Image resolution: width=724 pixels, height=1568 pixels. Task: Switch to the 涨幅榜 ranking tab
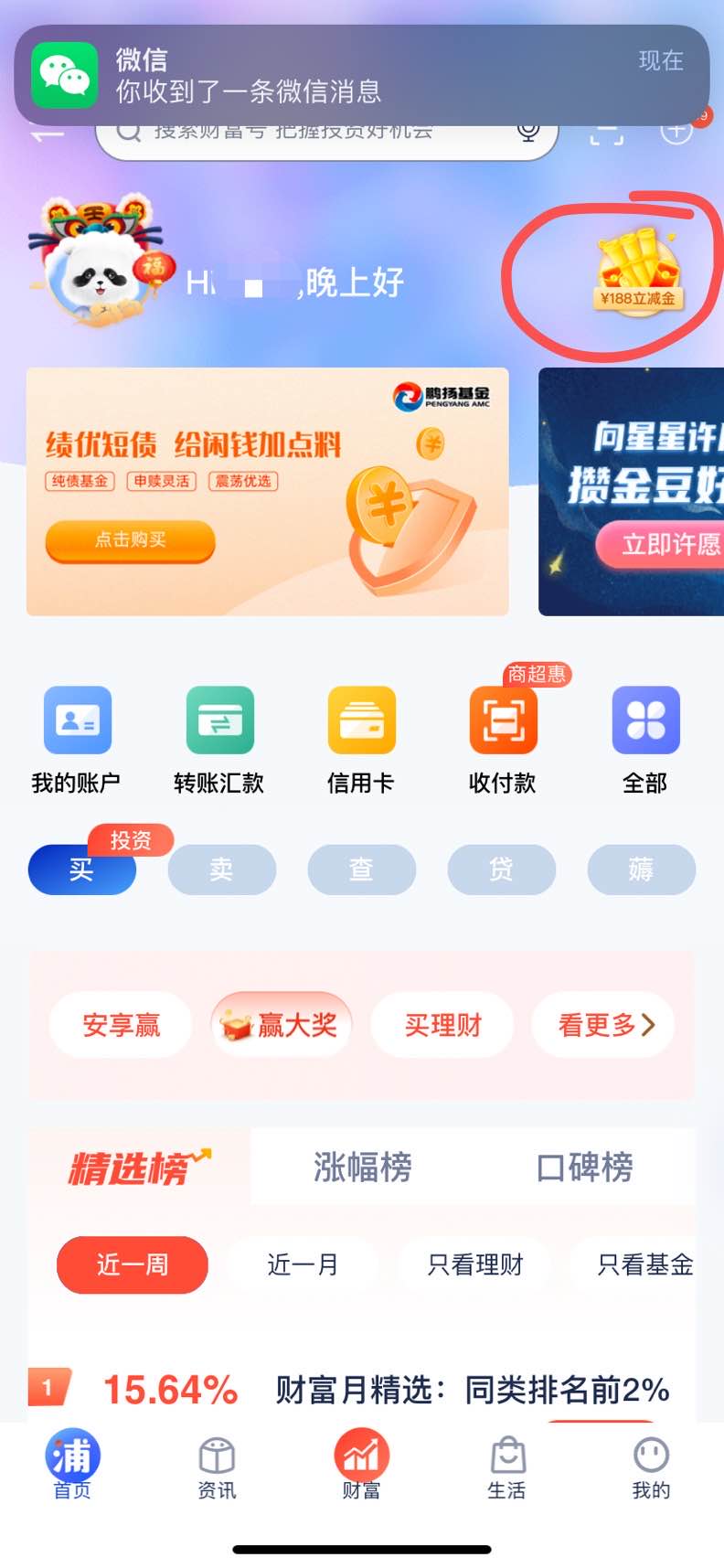363,1167
